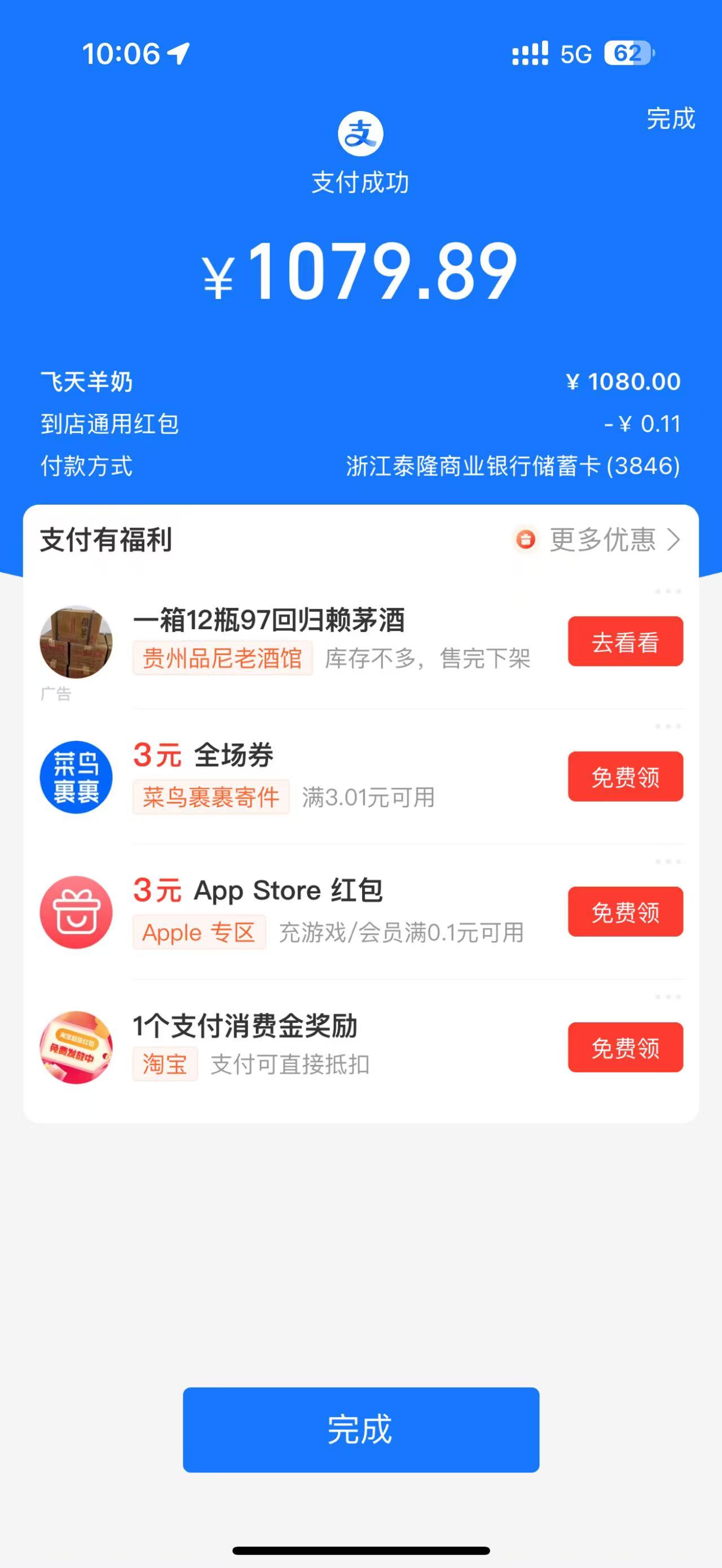Tap the large blue 完成 button
Image resolution: width=722 pixels, height=1568 pixels.
point(361,1430)
